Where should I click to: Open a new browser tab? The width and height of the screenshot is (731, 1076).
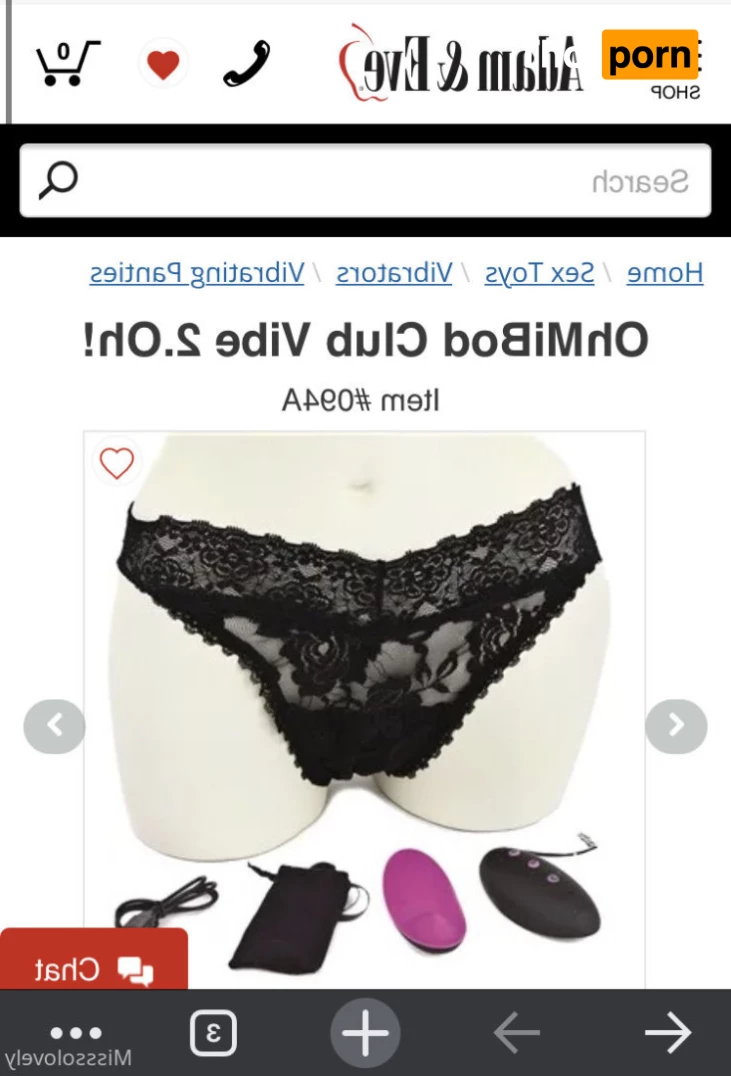pos(365,1033)
